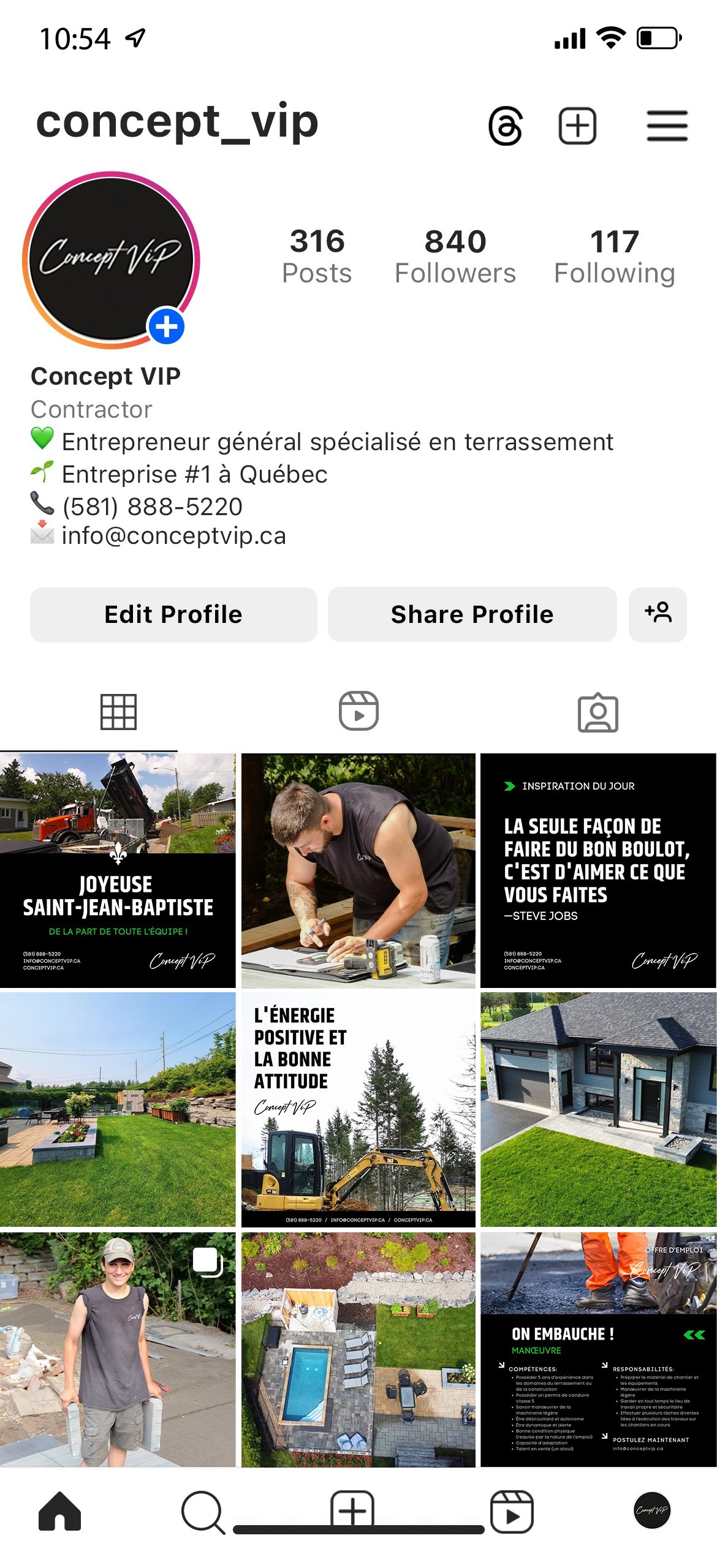
Task: Tap the create new post plus icon at top
Action: (x=577, y=126)
